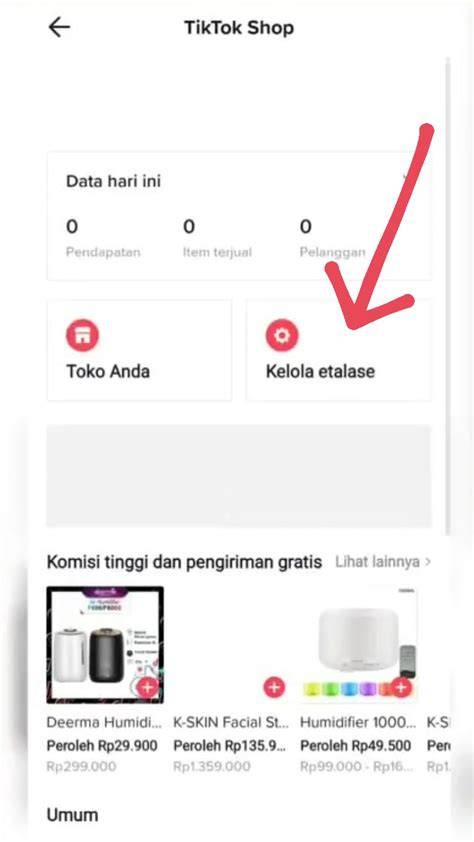Add the Deerma Humidifier with its plus icon
The height and width of the screenshot is (842, 474).
pyautogui.click(x=148, y=687)
